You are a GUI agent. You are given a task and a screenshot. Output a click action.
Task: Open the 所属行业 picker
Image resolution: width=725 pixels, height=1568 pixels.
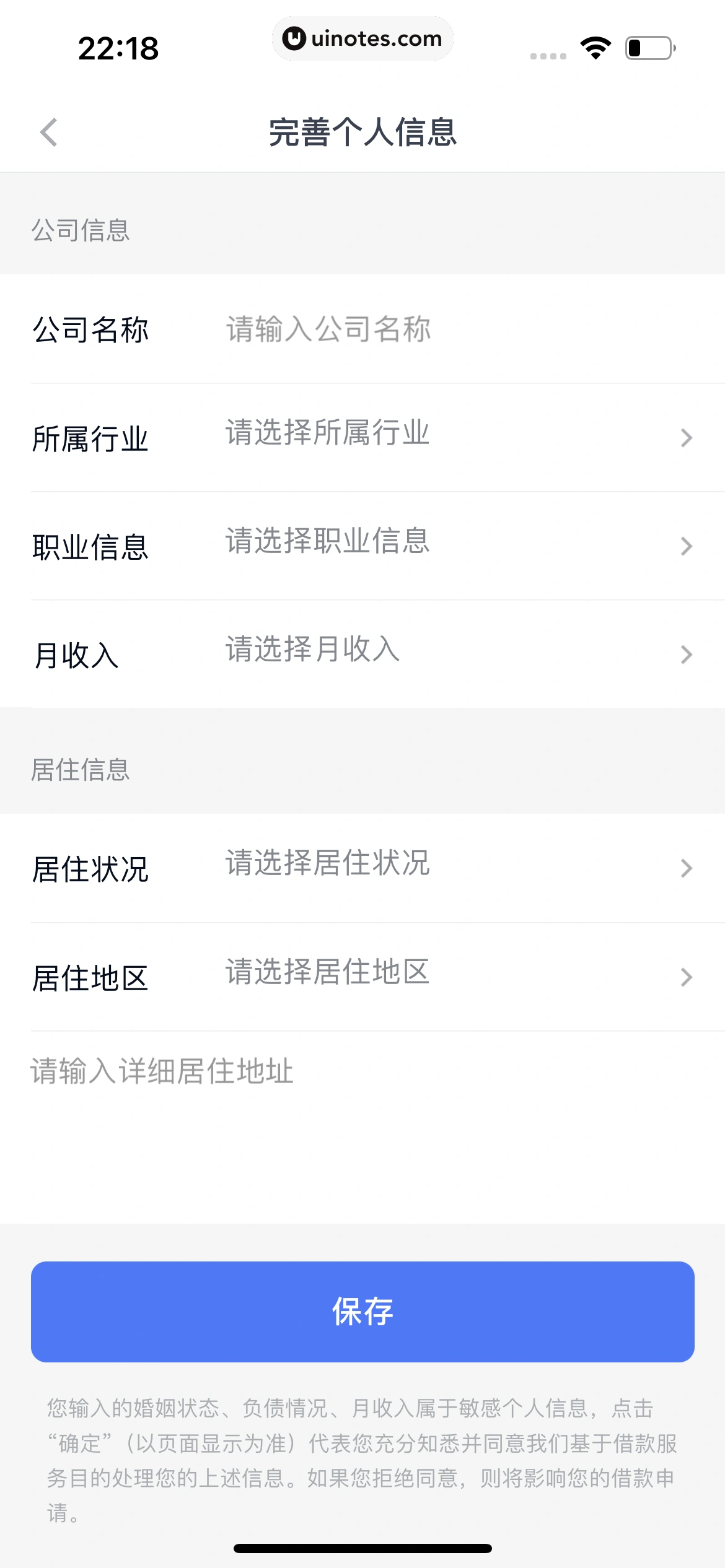coord(455,437)
